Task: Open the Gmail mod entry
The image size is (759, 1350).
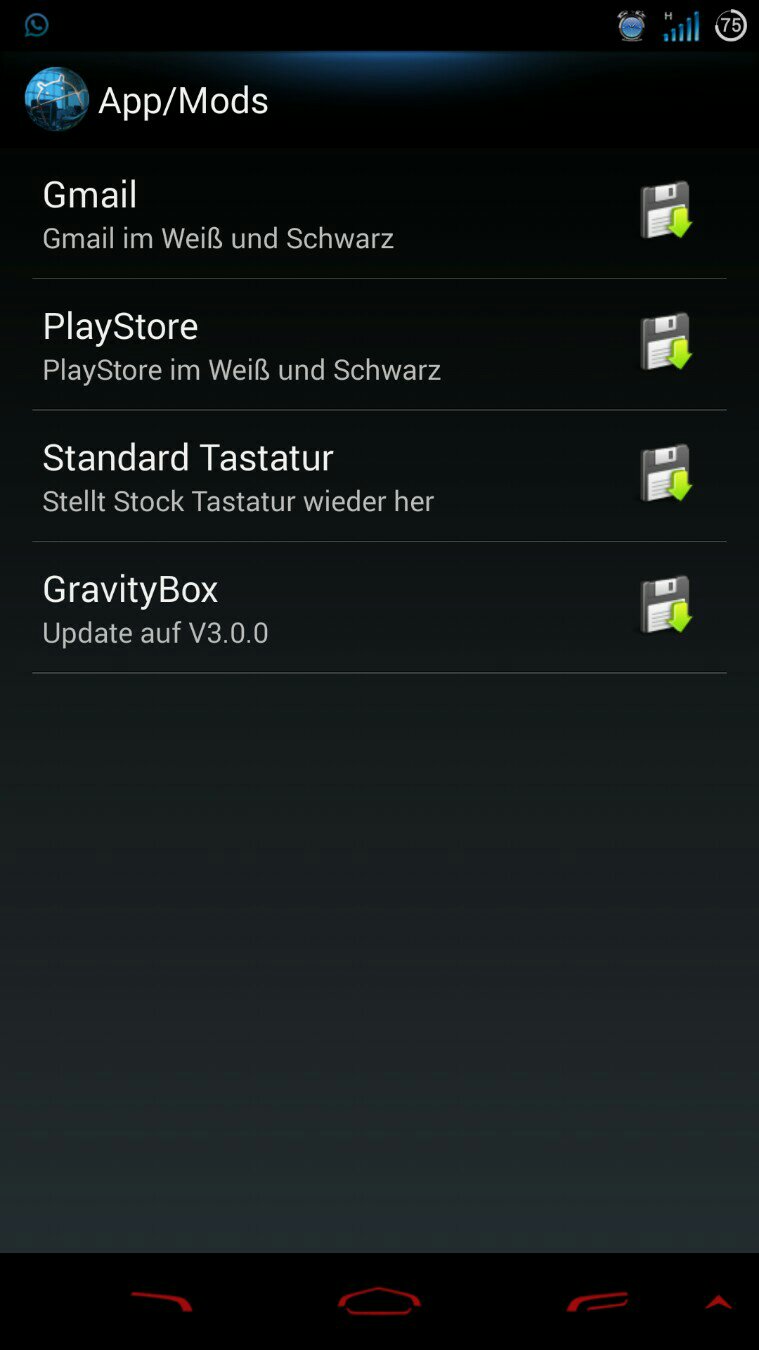Action: [379, 213]
